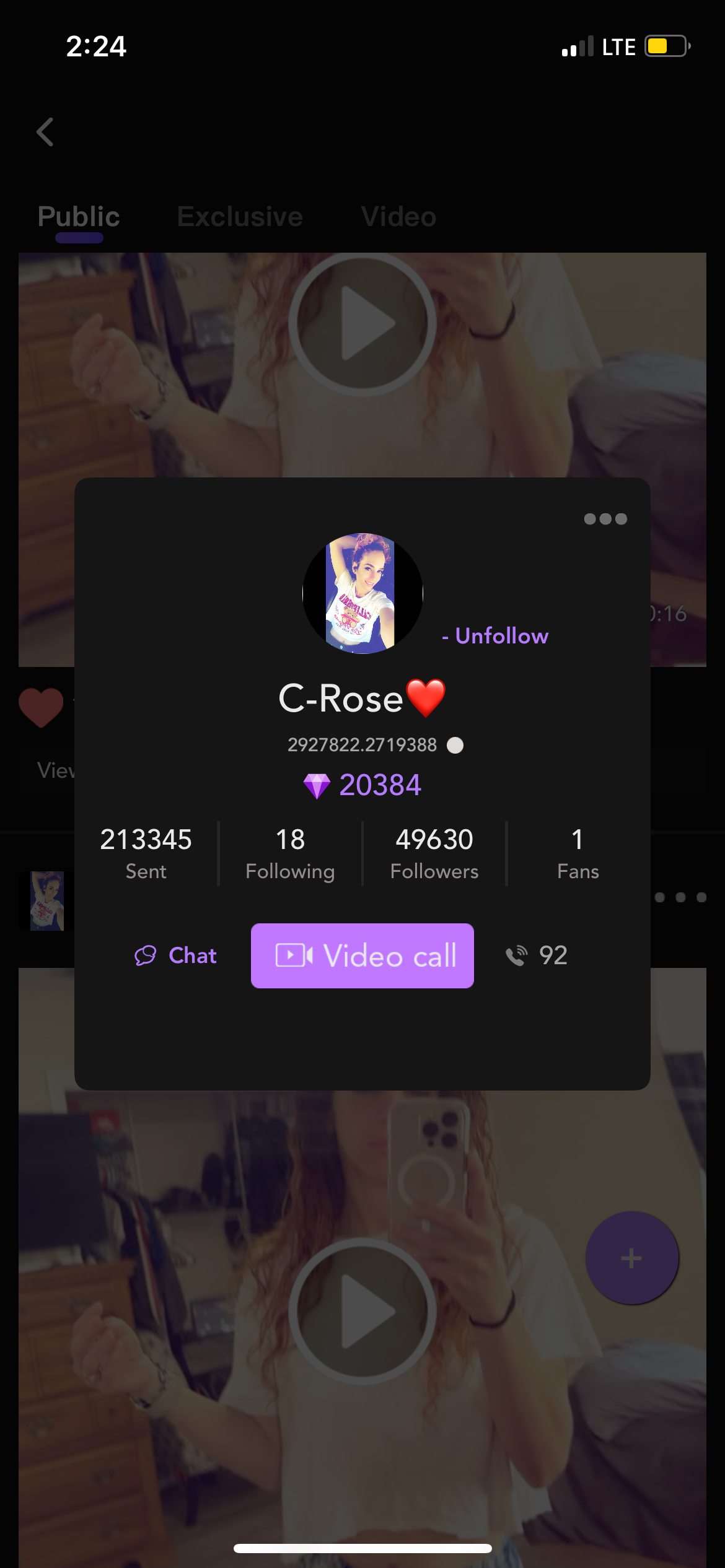View C-Rose's profile picture
Screen dimensions: 725x1568
(x=362, y=593)
